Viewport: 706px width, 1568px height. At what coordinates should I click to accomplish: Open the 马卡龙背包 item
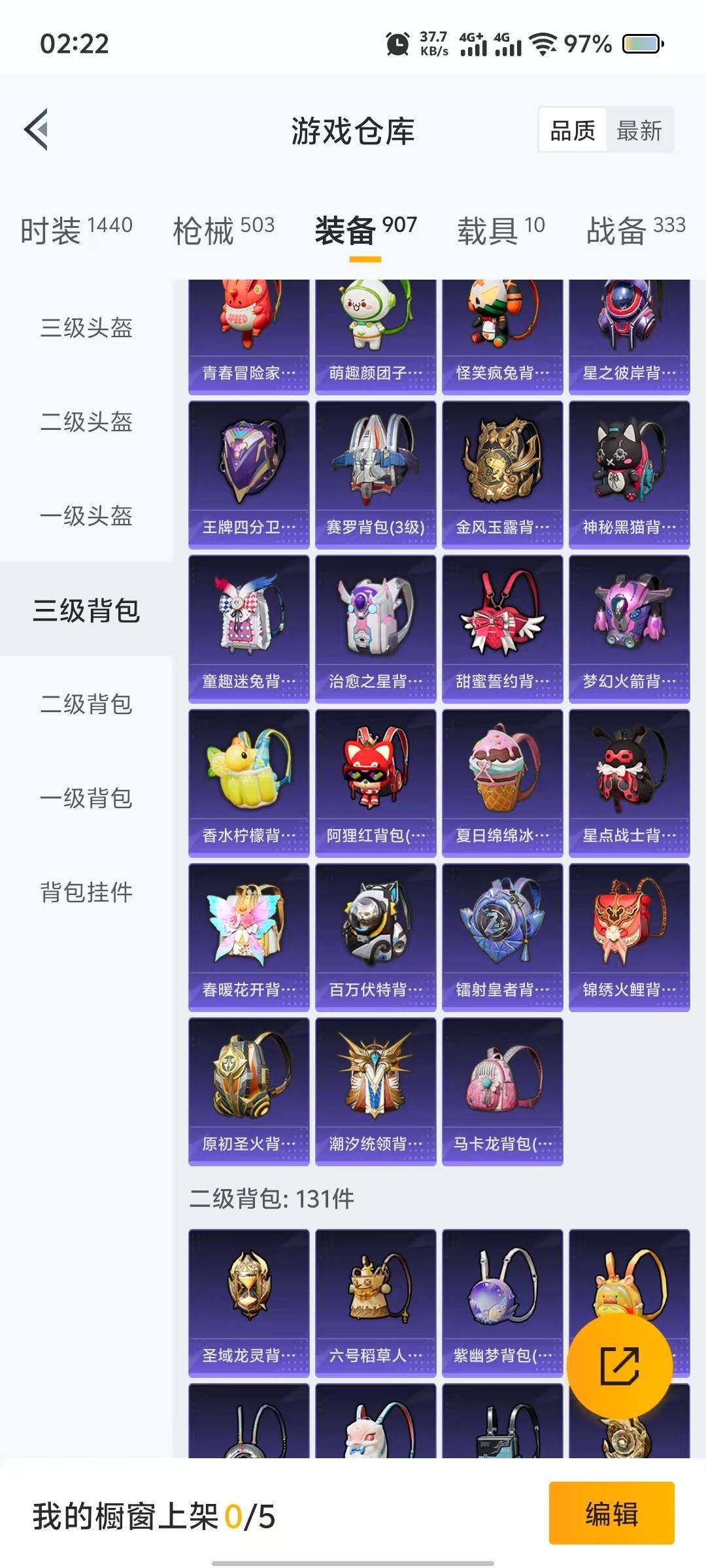[503, 1092]
